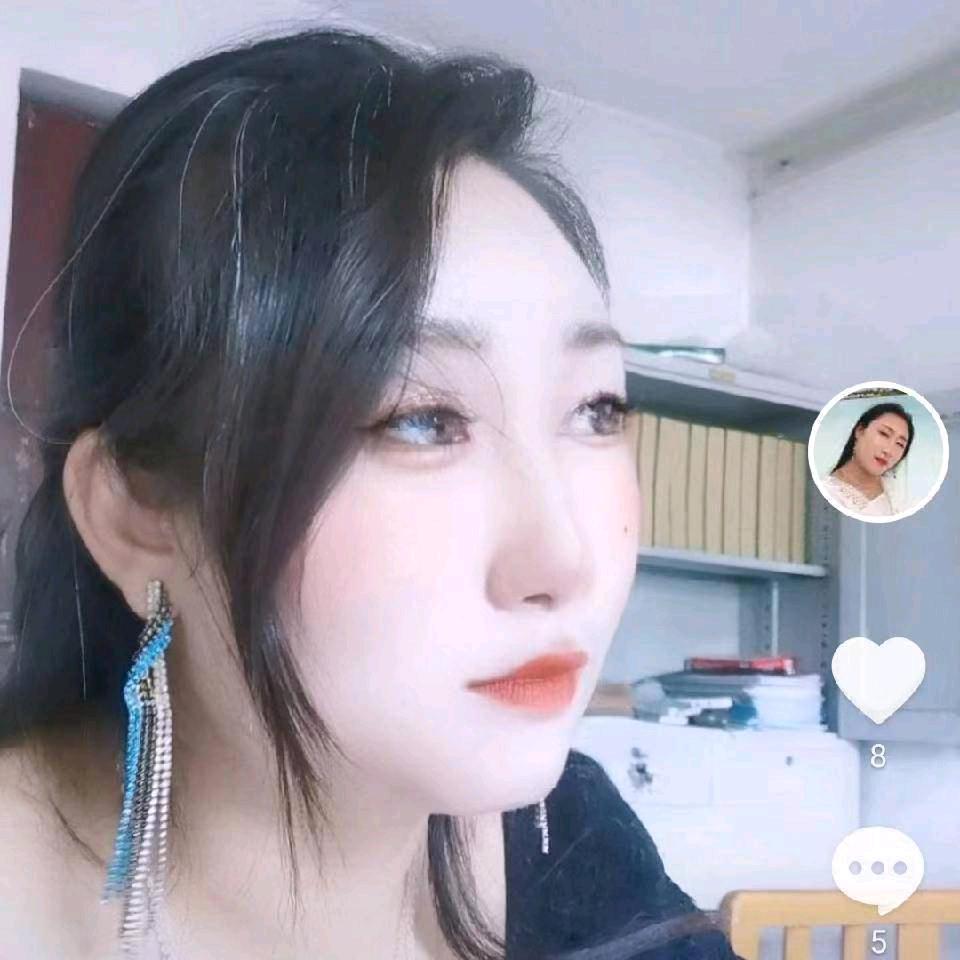Like this video with the heart
This screenshot has height=960, width=960.
click(878, 677)
